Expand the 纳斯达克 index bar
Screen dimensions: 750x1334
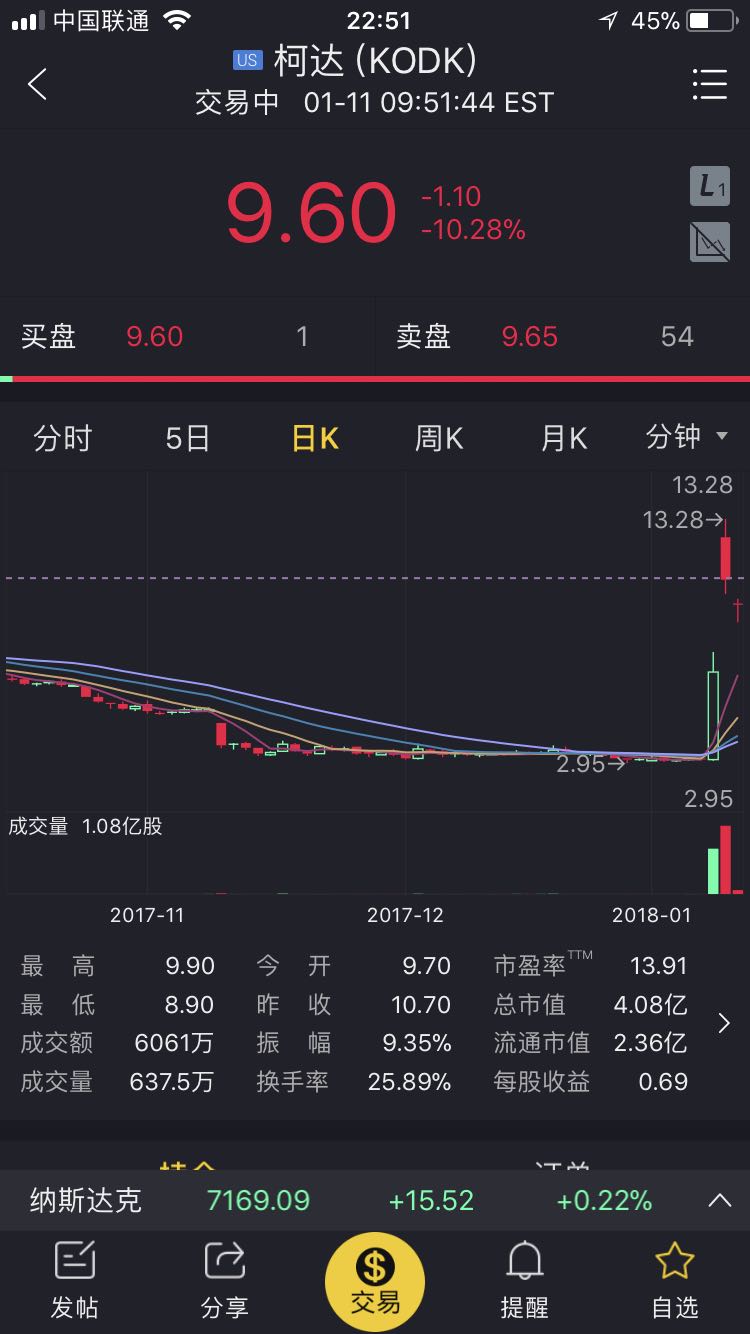(x=719, y=1200)
